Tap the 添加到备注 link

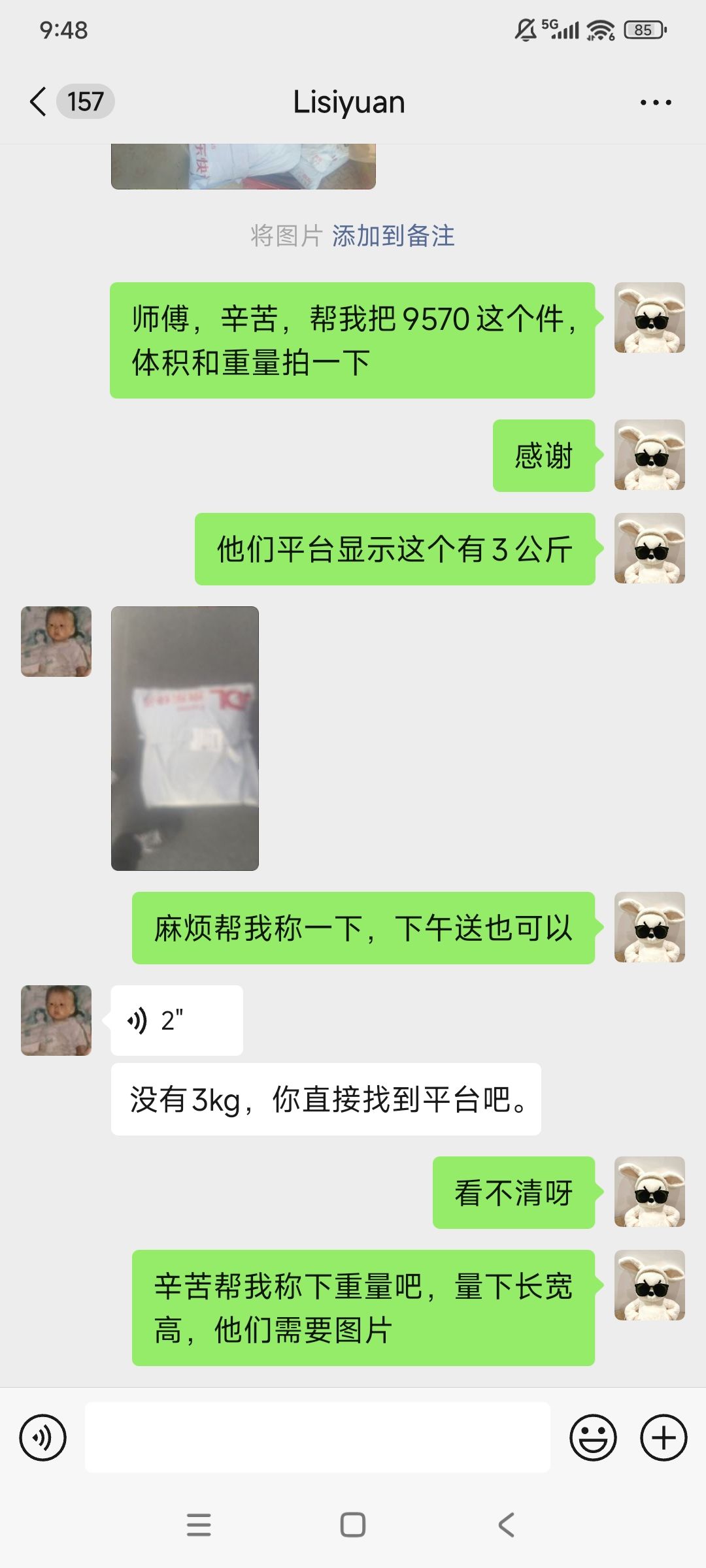(x=393, y=236)
